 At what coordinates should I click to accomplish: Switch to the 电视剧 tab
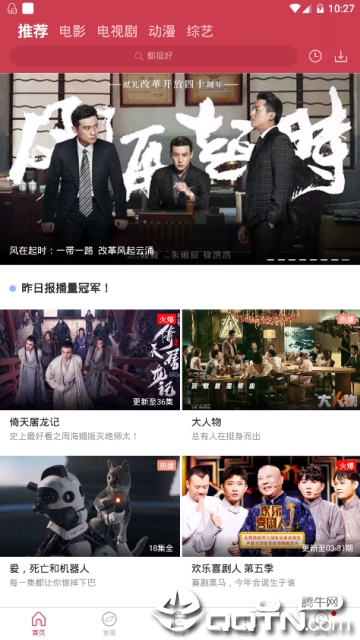pyautogui.click(x=117, y=31)
